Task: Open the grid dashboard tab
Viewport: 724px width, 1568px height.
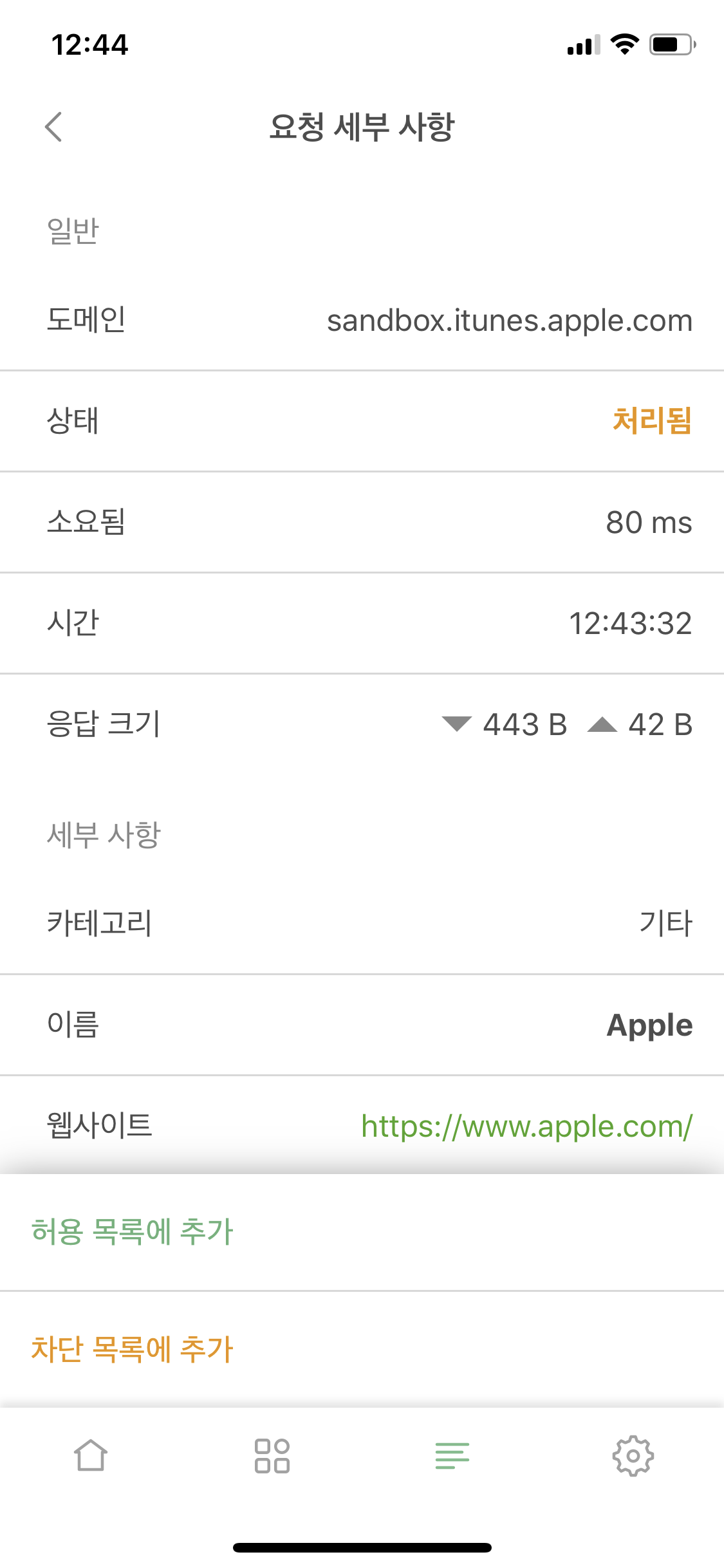Action: (272, 1456)
